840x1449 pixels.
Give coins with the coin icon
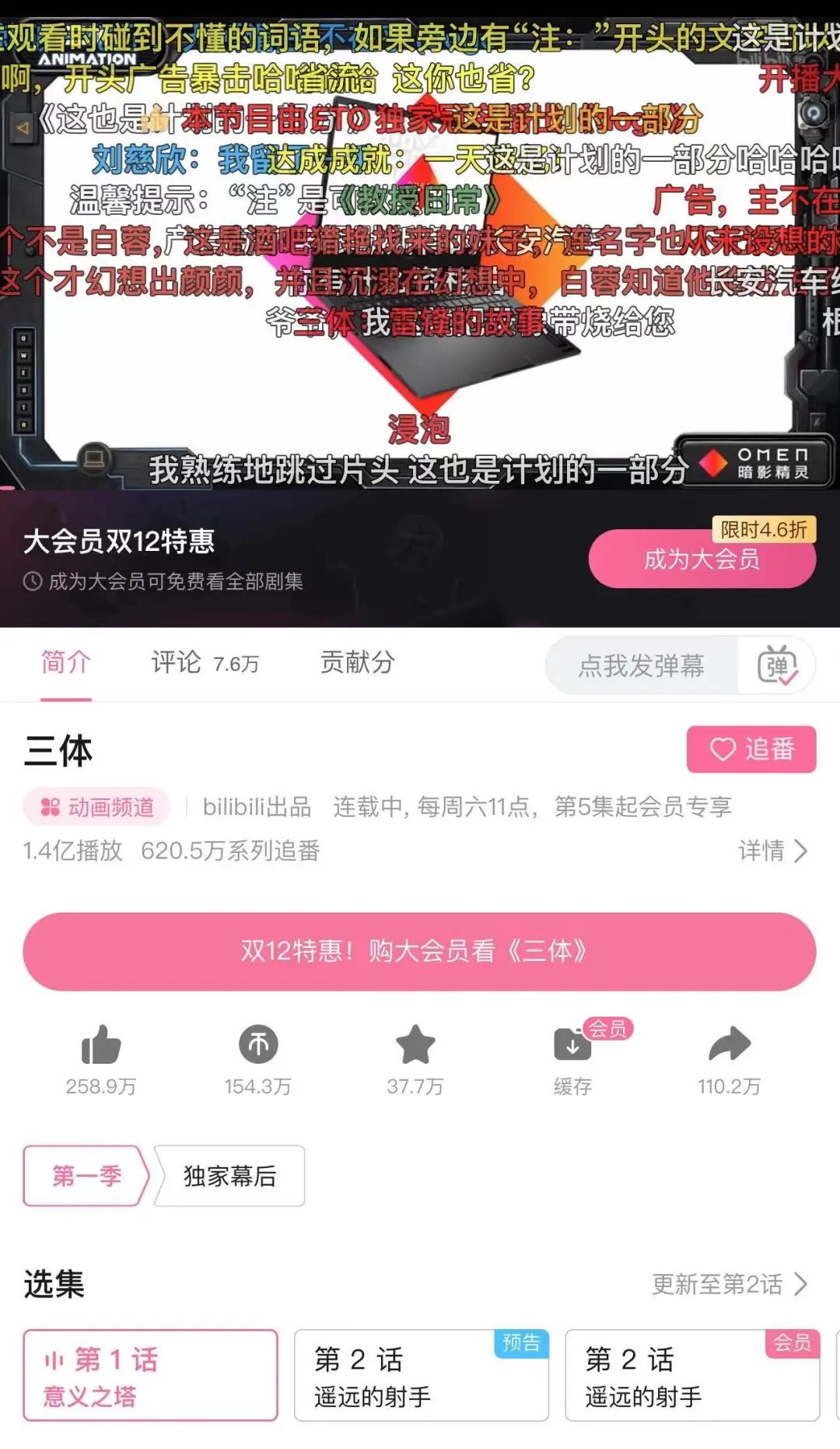(x=258, y=1045)
